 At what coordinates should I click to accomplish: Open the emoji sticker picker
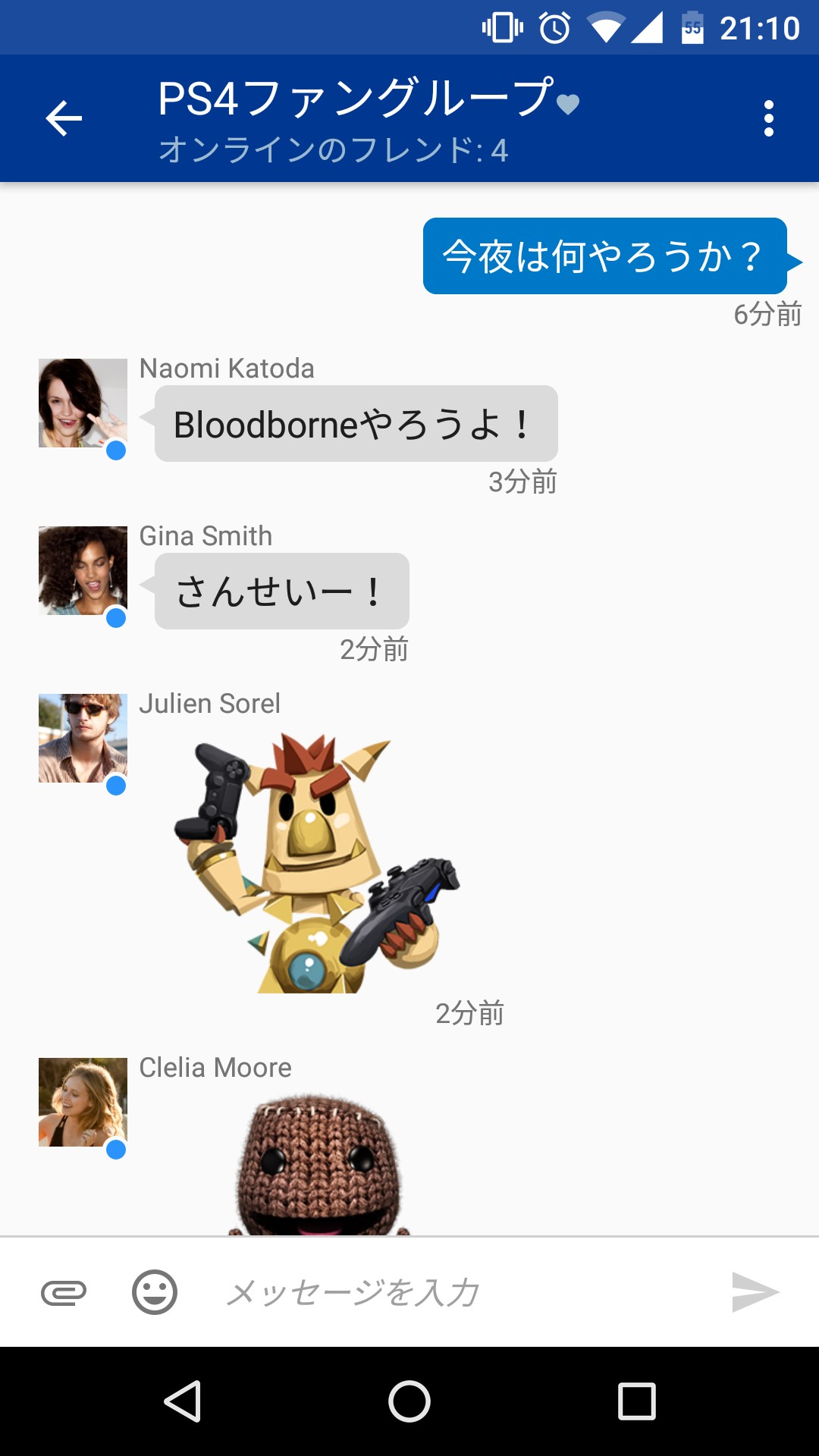point(155,1292)
